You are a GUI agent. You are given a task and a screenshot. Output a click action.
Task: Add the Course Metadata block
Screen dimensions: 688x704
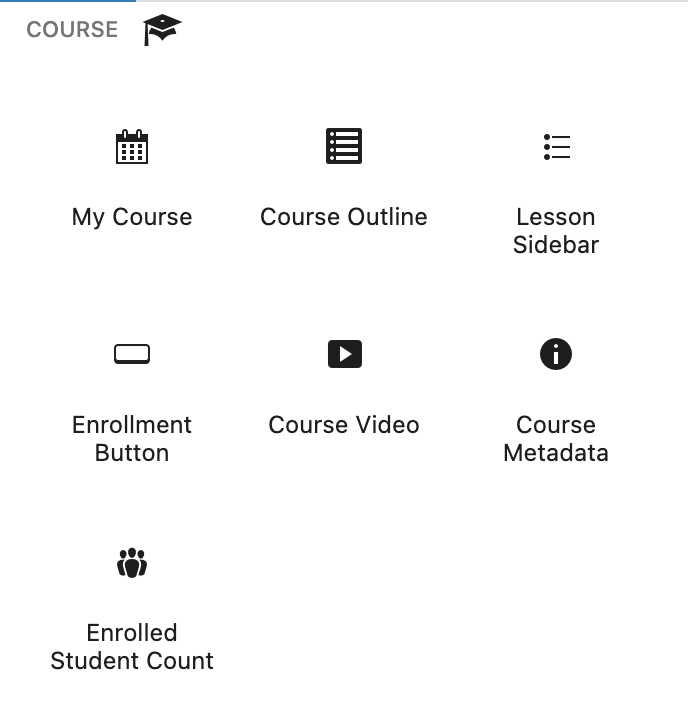pos(556,397)
